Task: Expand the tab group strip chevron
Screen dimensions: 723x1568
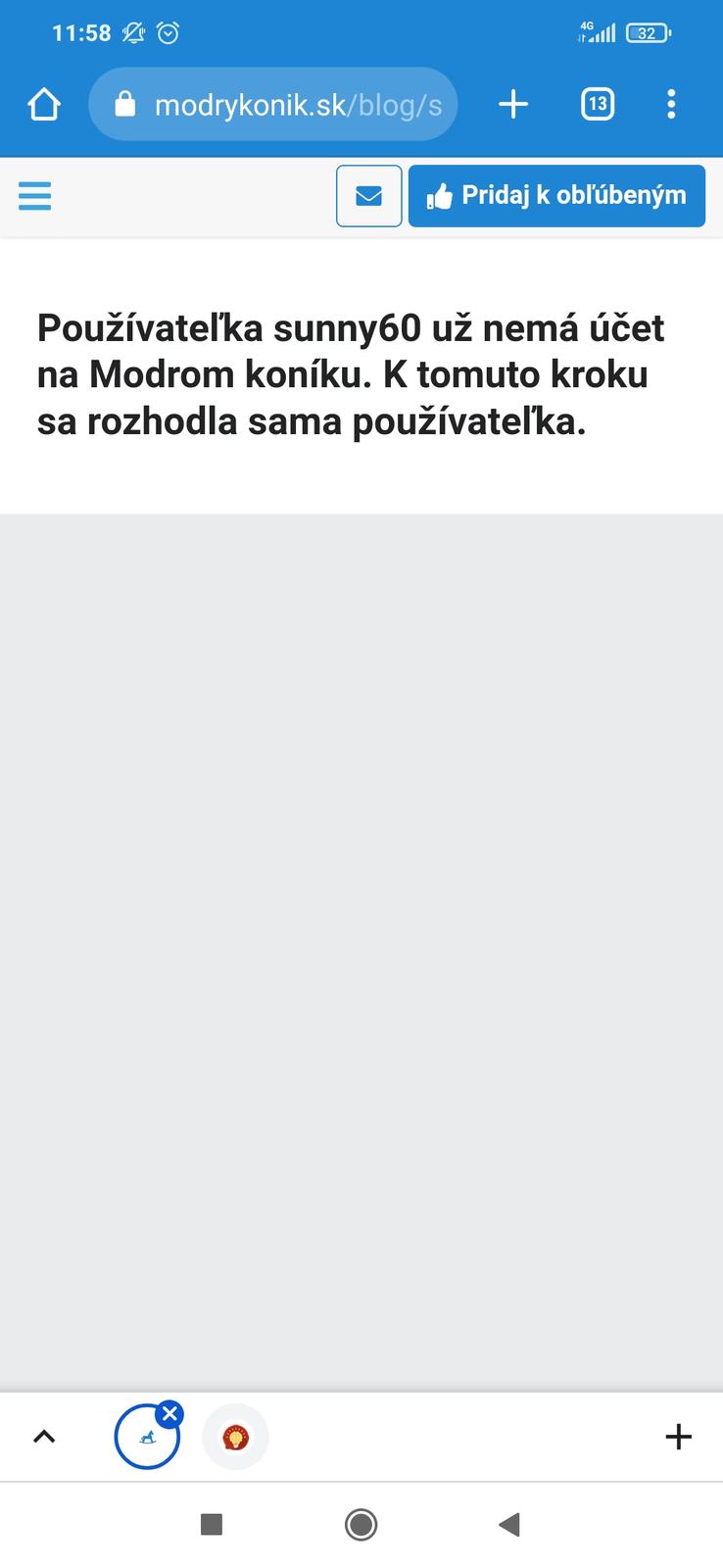Action: 44,1437
